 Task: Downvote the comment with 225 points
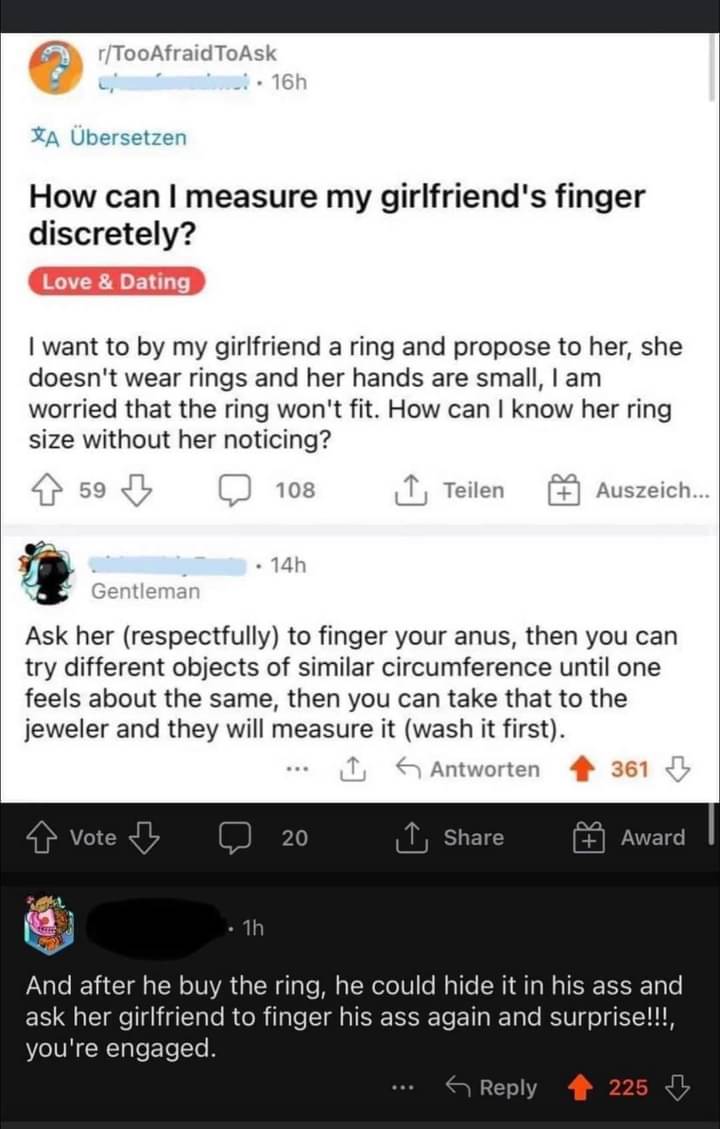[679, 1088]
